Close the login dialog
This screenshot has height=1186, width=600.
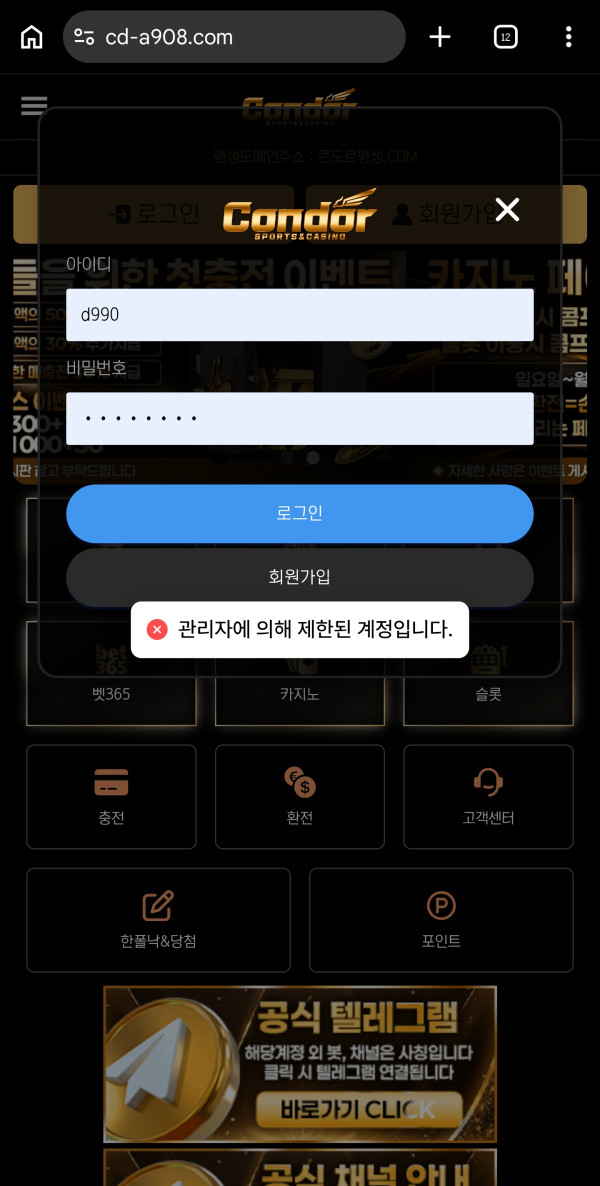click(507, 210)
